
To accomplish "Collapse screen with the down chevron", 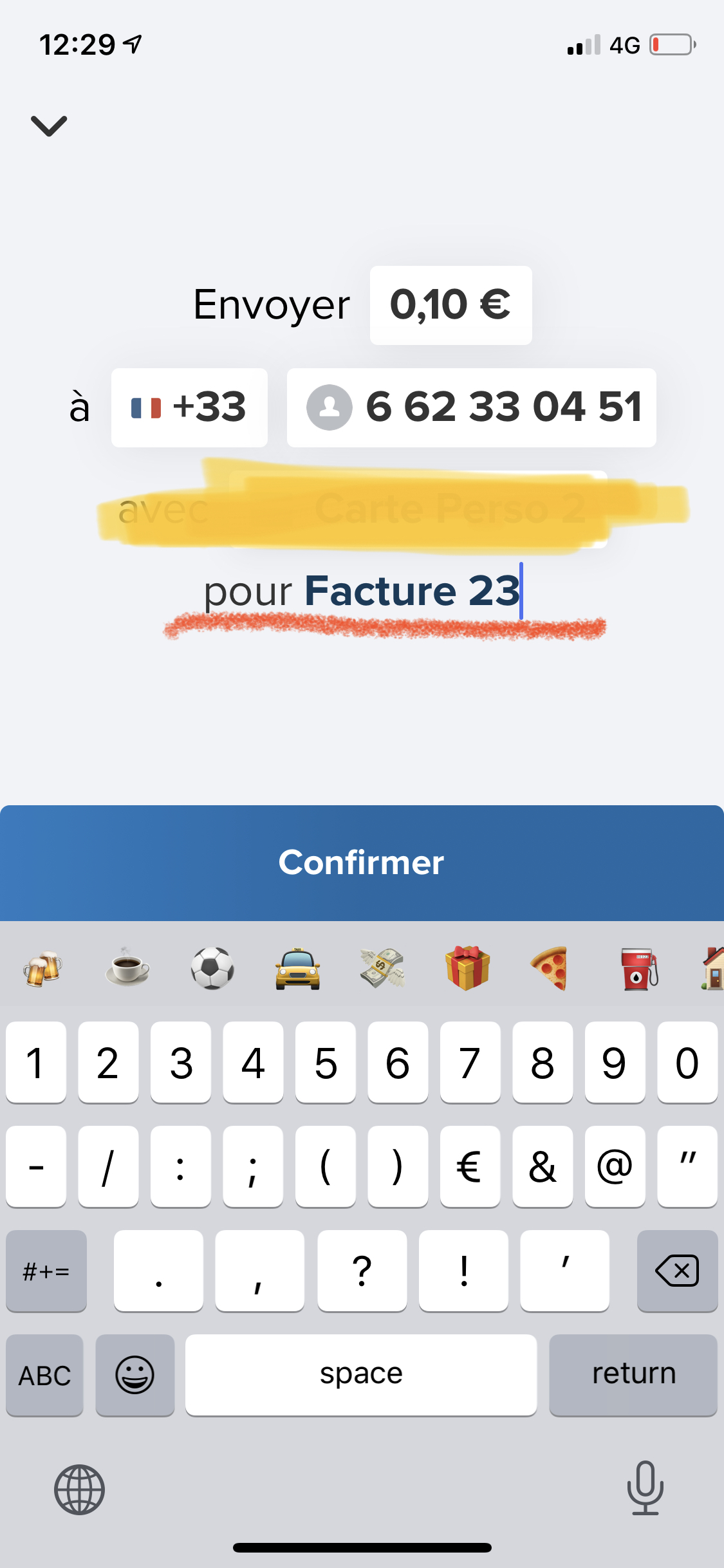I will coord(49,126).
